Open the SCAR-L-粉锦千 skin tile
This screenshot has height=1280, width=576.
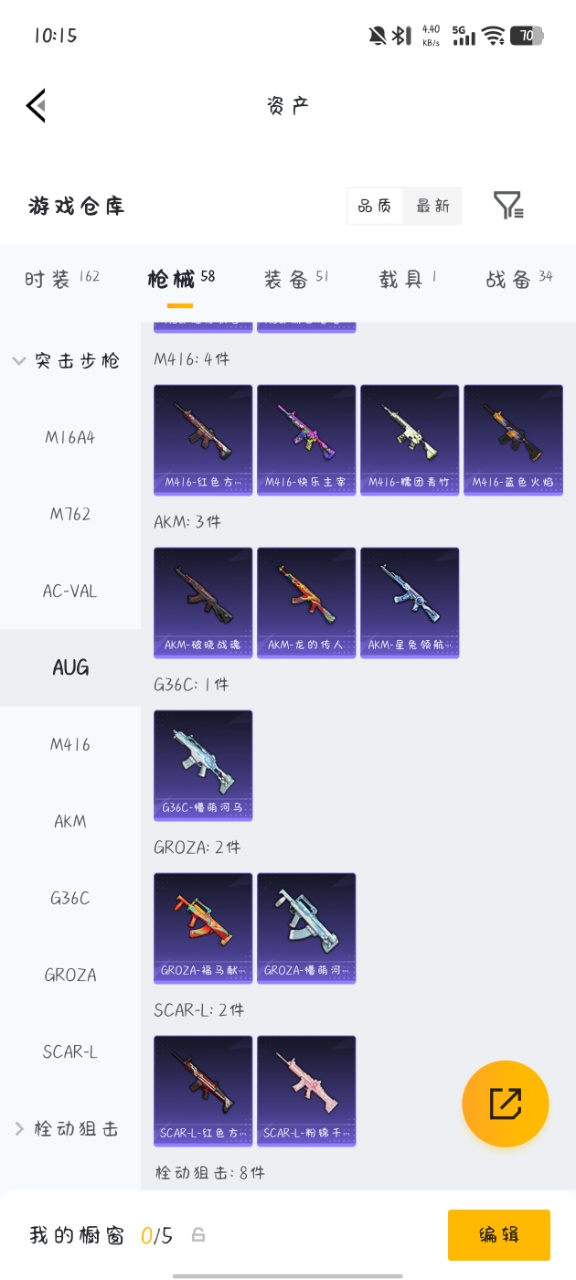306,1091
